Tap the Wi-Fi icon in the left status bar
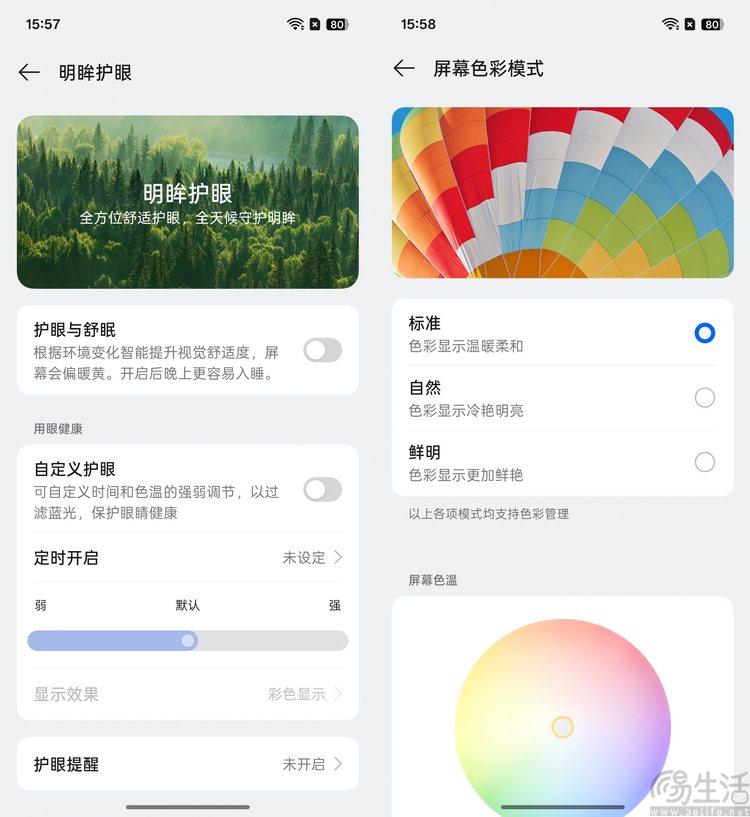 (295, 25)
